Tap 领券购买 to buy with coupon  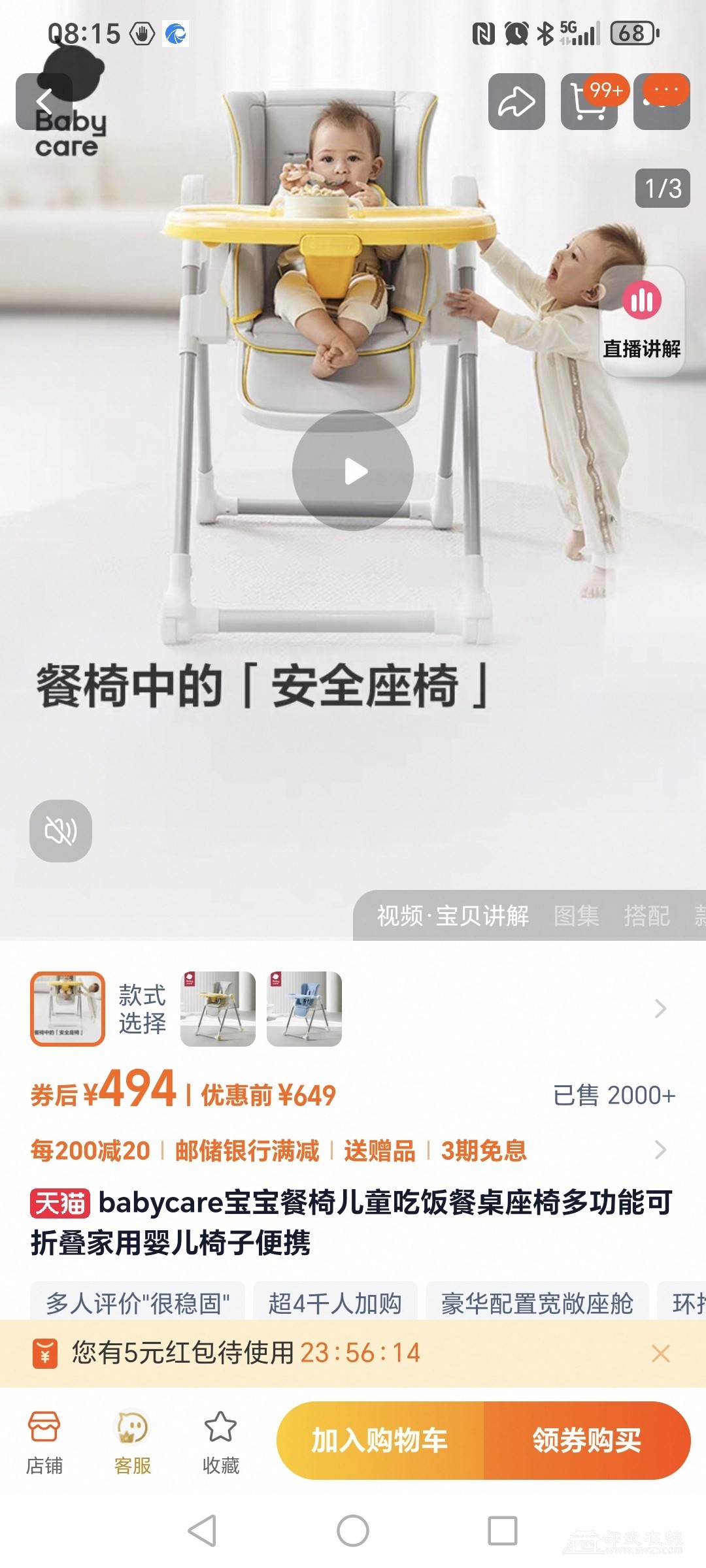pyautogui.click(x=587, y=1440)
